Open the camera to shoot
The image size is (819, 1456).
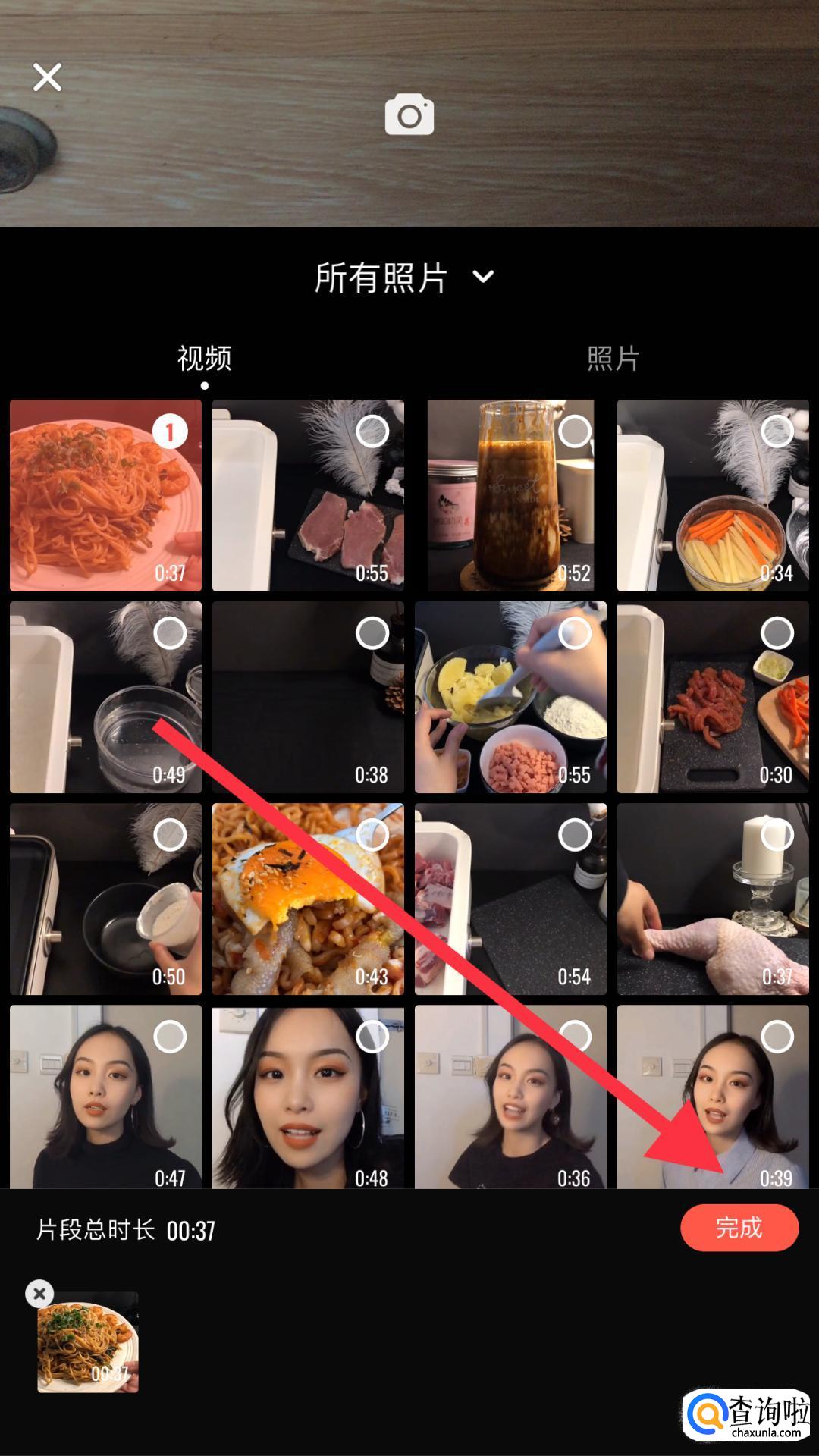(409, 115)
